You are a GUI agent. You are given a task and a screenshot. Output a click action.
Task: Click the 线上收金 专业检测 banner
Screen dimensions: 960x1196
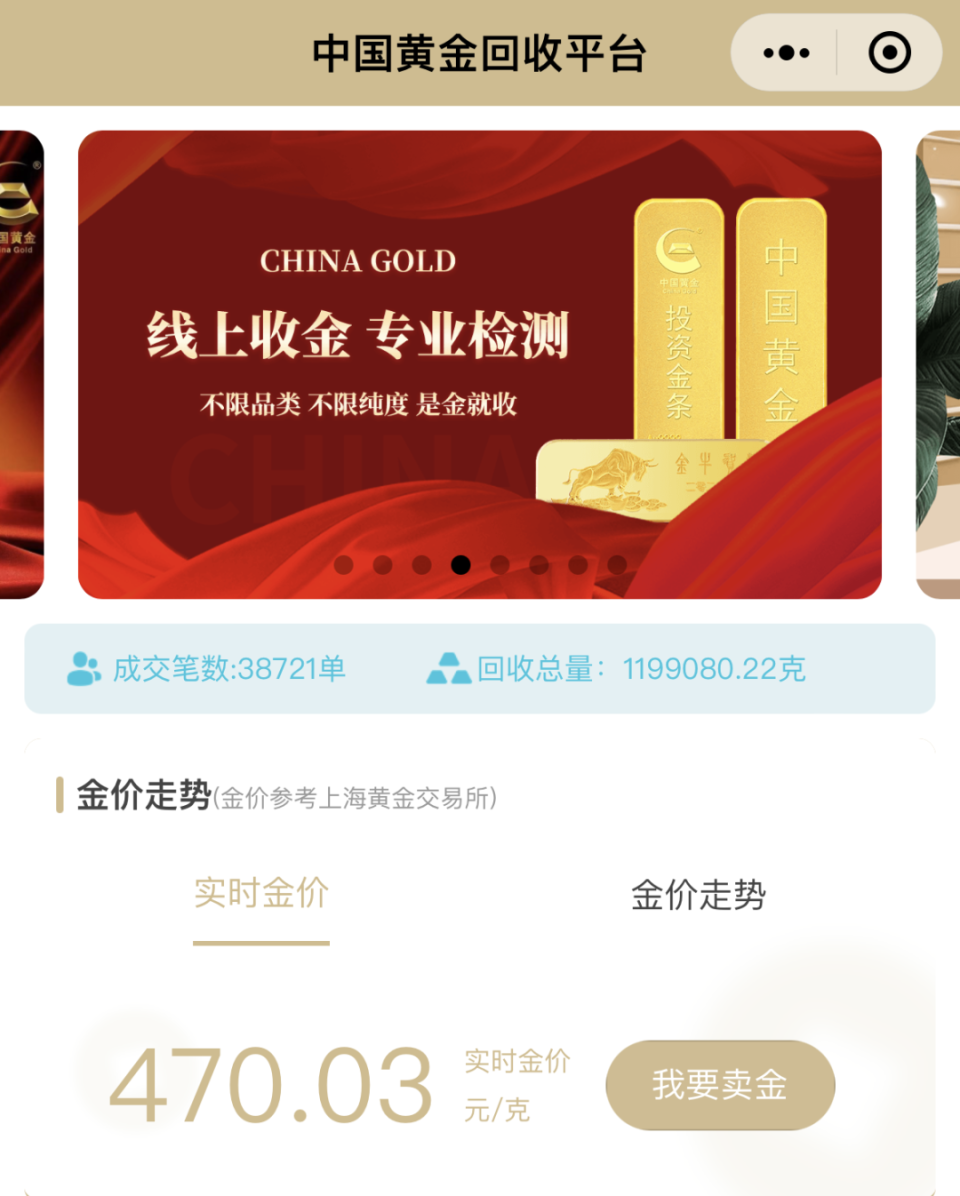(360, 335)
